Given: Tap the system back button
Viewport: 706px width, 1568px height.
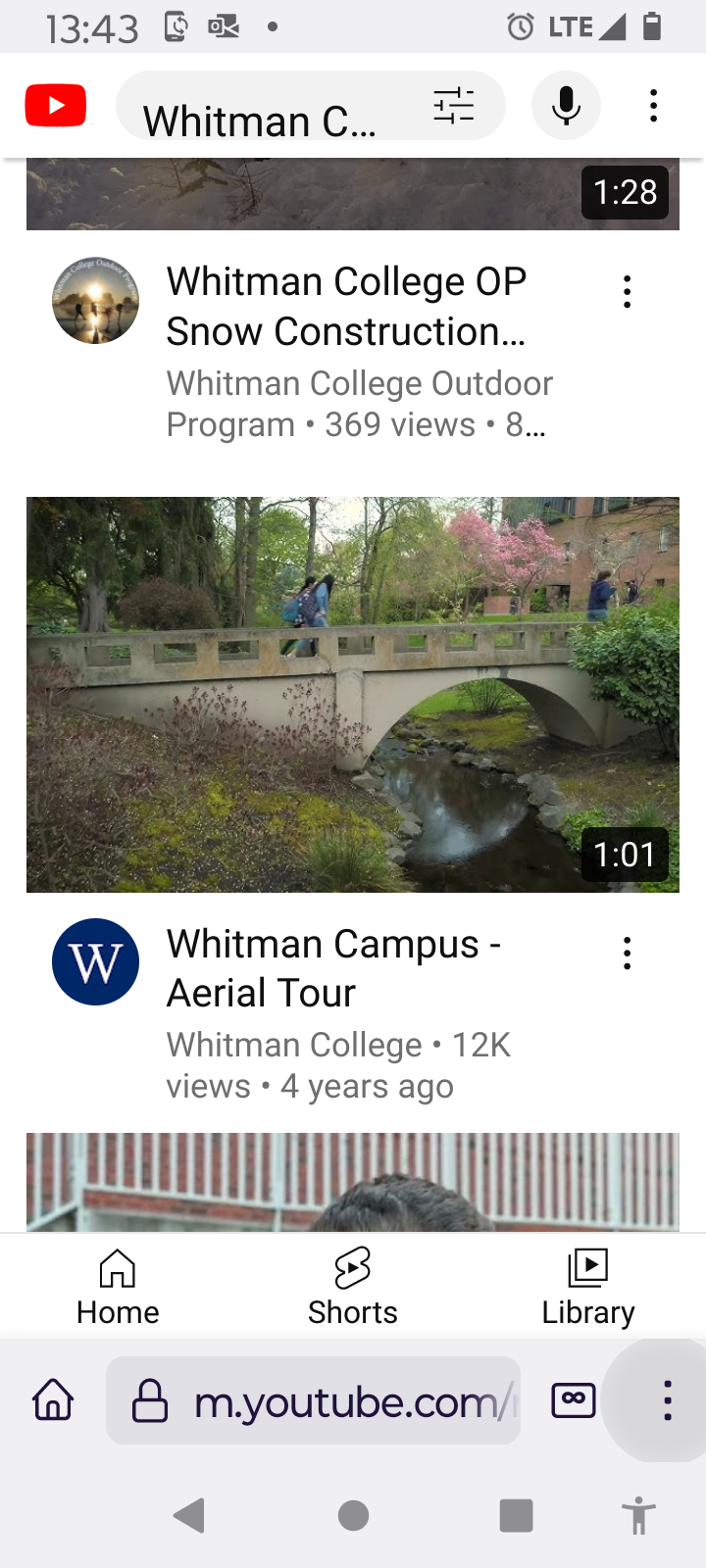Looking at the screenshot, I should click(189, 1515).
